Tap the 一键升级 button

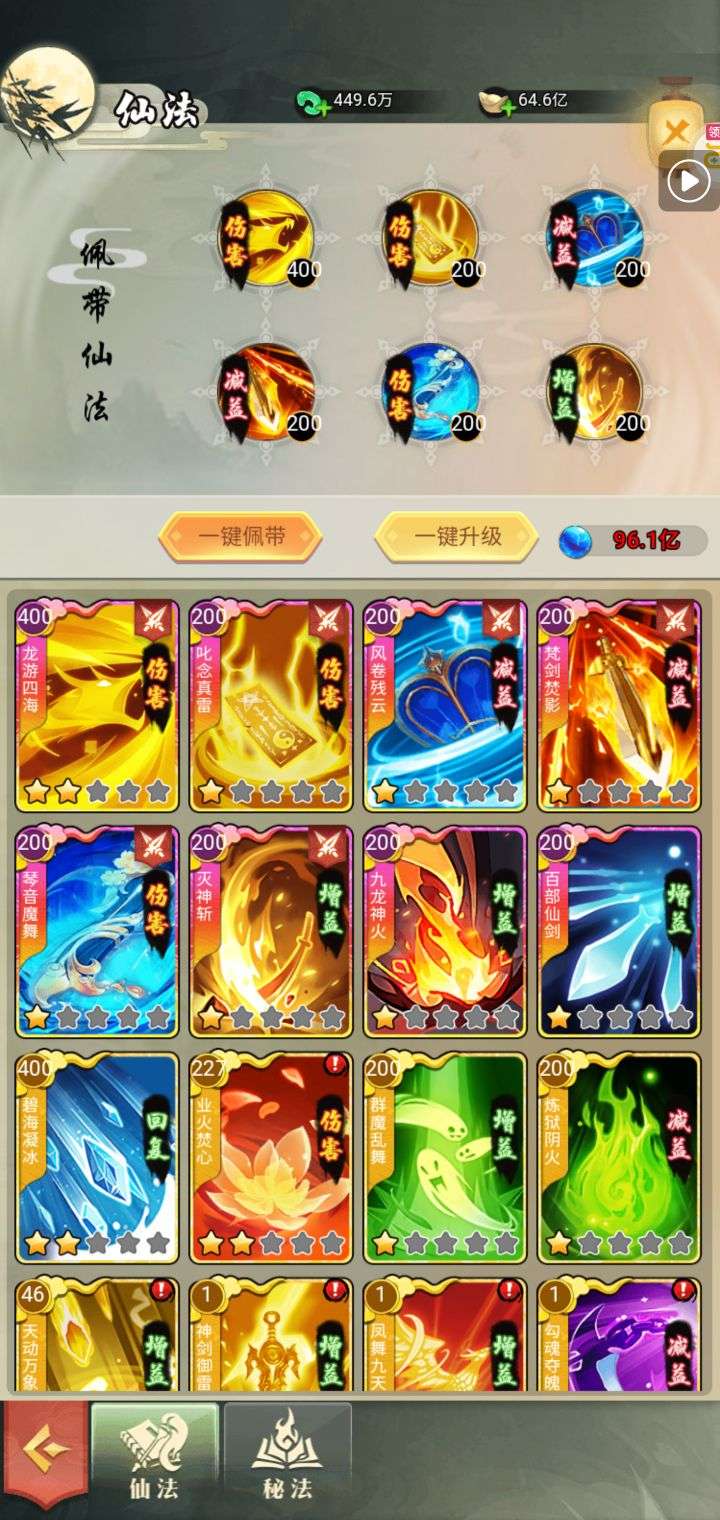click(457, 537)
